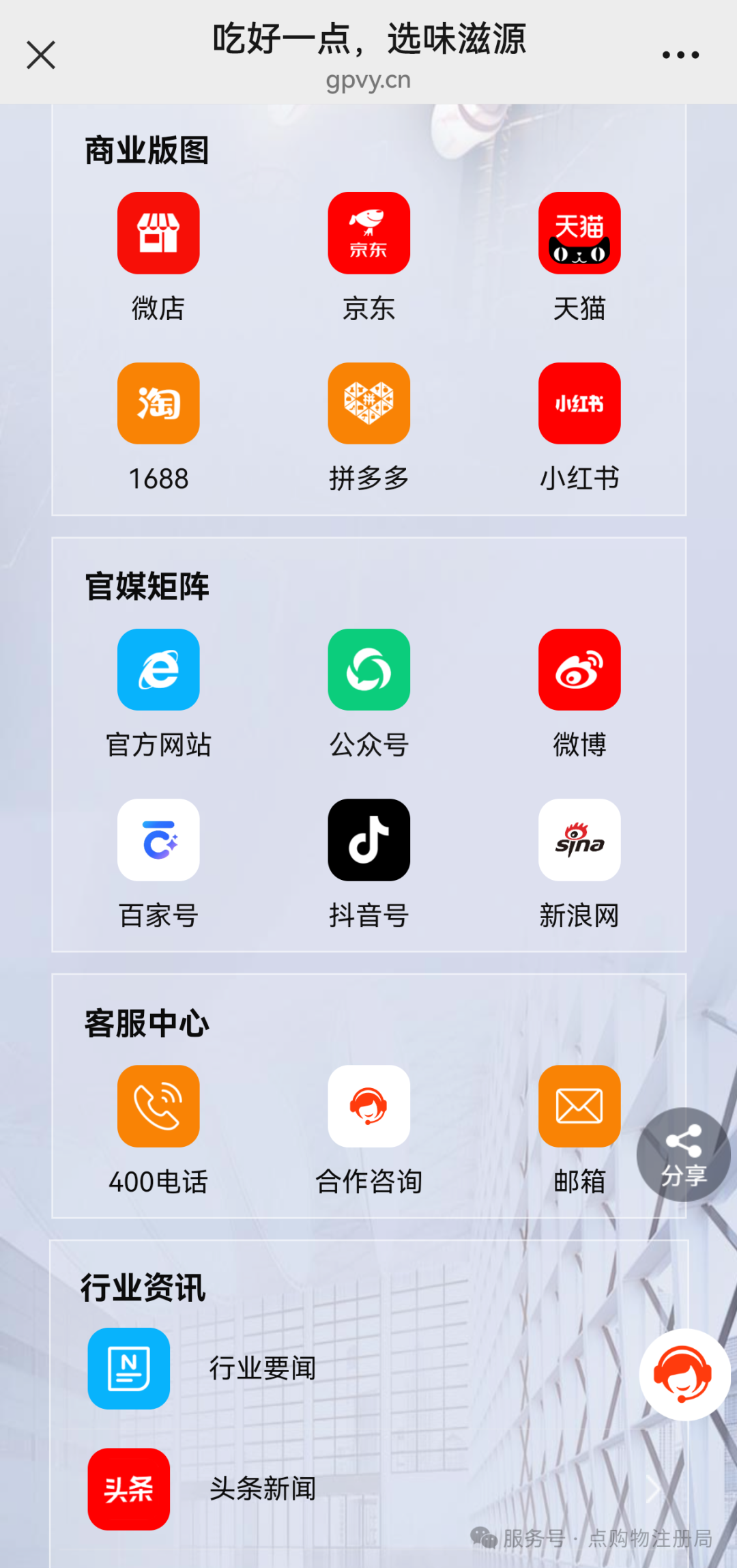View the 抖音号 profile
The image size is (737, 1568).
[369, 840]
